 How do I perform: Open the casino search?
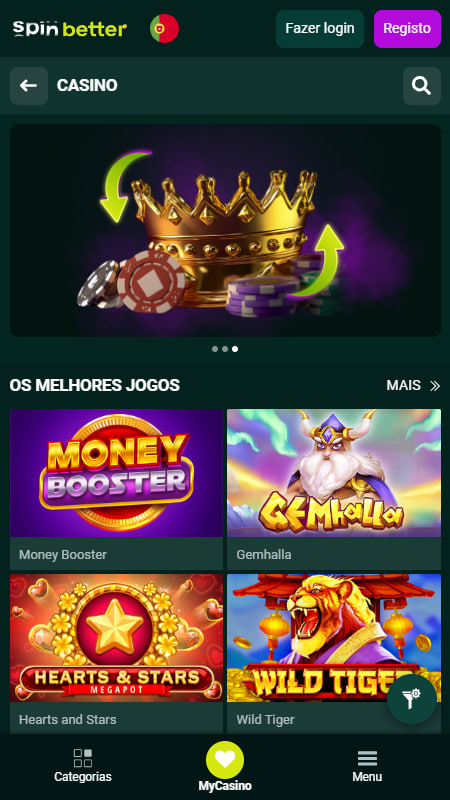pos(421,86)
